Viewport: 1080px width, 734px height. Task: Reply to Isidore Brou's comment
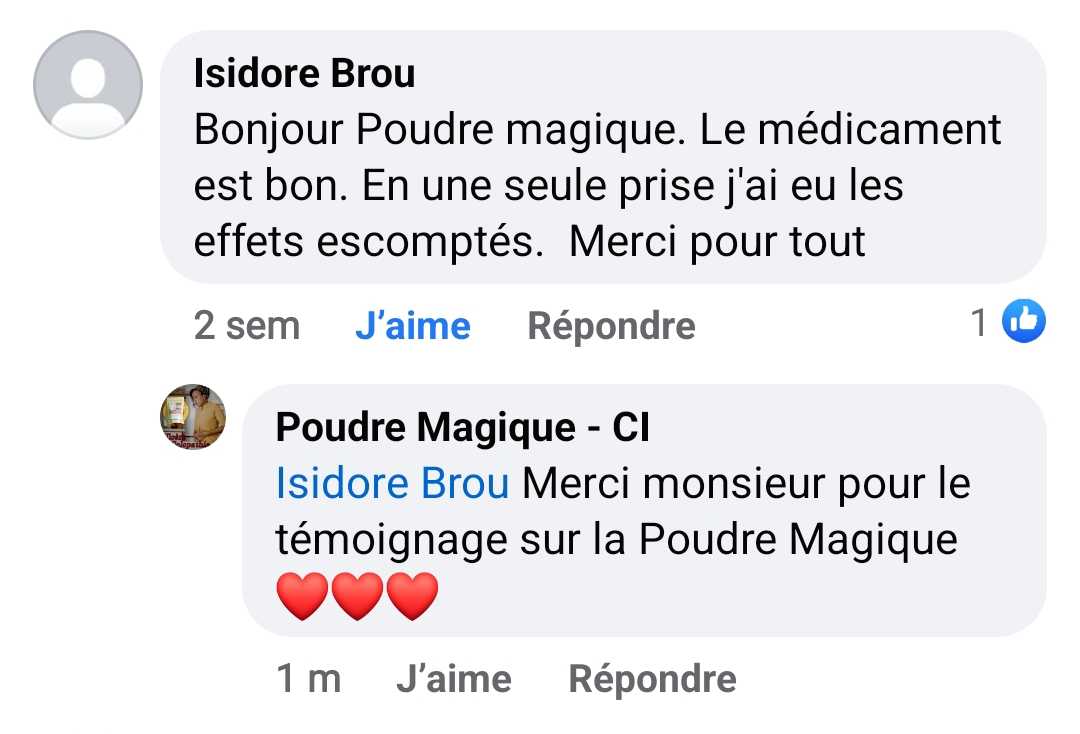point(611,326)
